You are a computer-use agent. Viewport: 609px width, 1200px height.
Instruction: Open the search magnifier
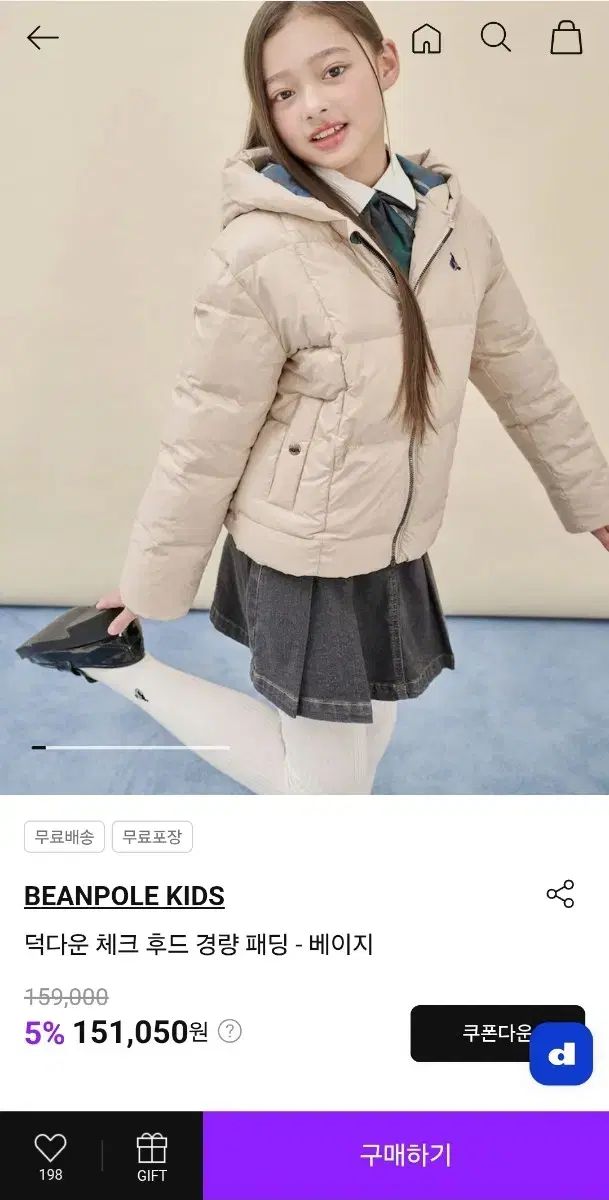click(x=495, y=39)
